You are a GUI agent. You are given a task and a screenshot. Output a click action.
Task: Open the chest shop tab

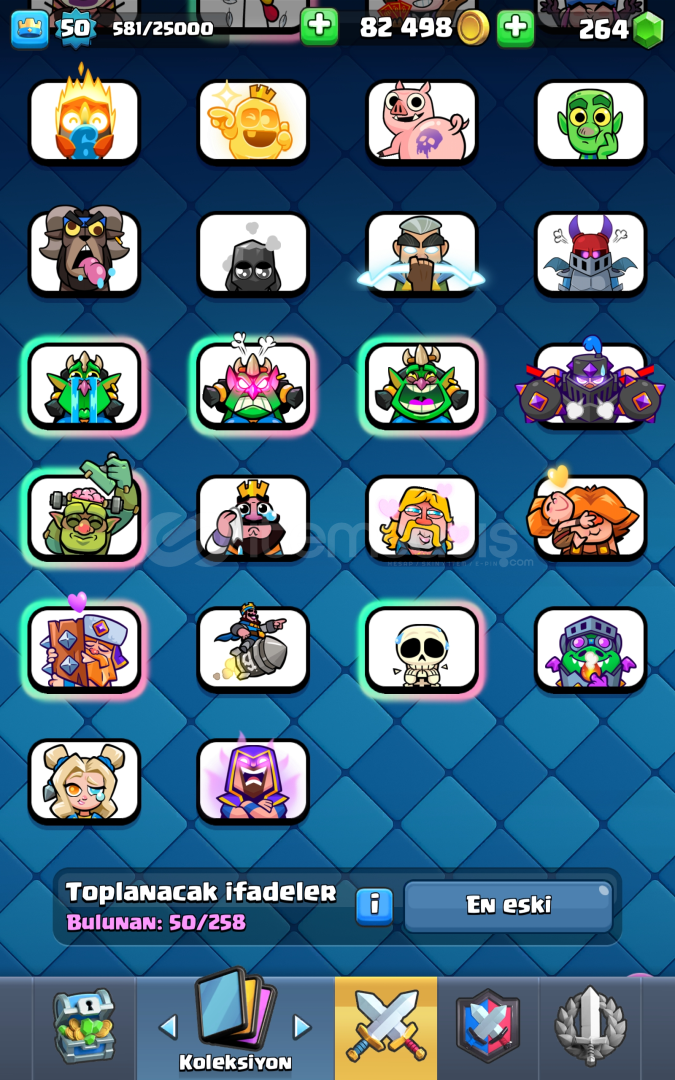[x=85, y=1027]
